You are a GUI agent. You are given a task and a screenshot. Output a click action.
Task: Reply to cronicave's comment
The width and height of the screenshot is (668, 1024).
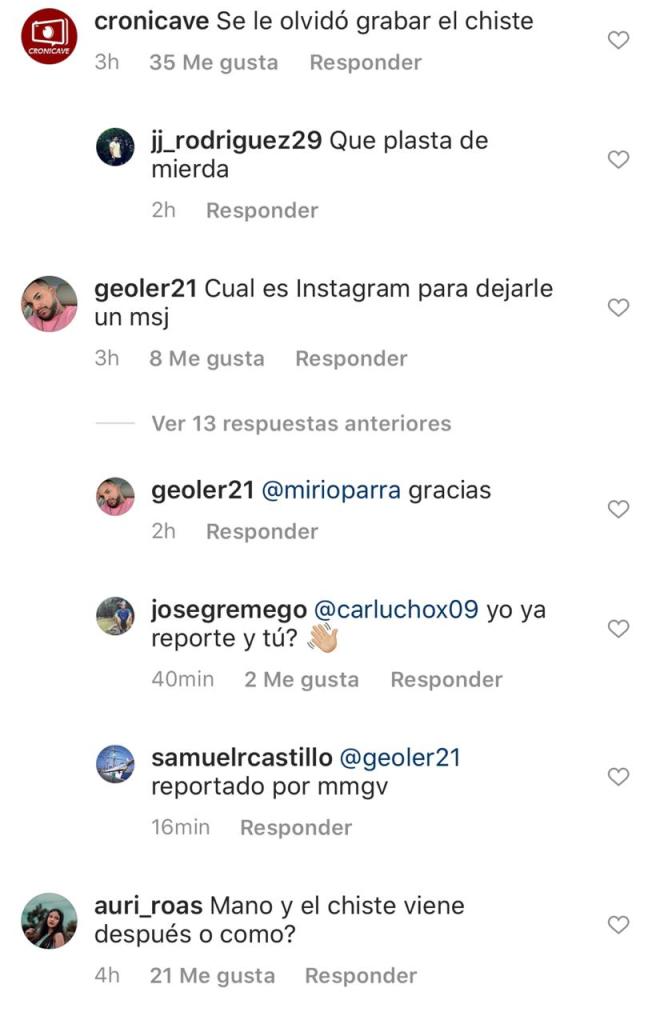click(365, 62)
